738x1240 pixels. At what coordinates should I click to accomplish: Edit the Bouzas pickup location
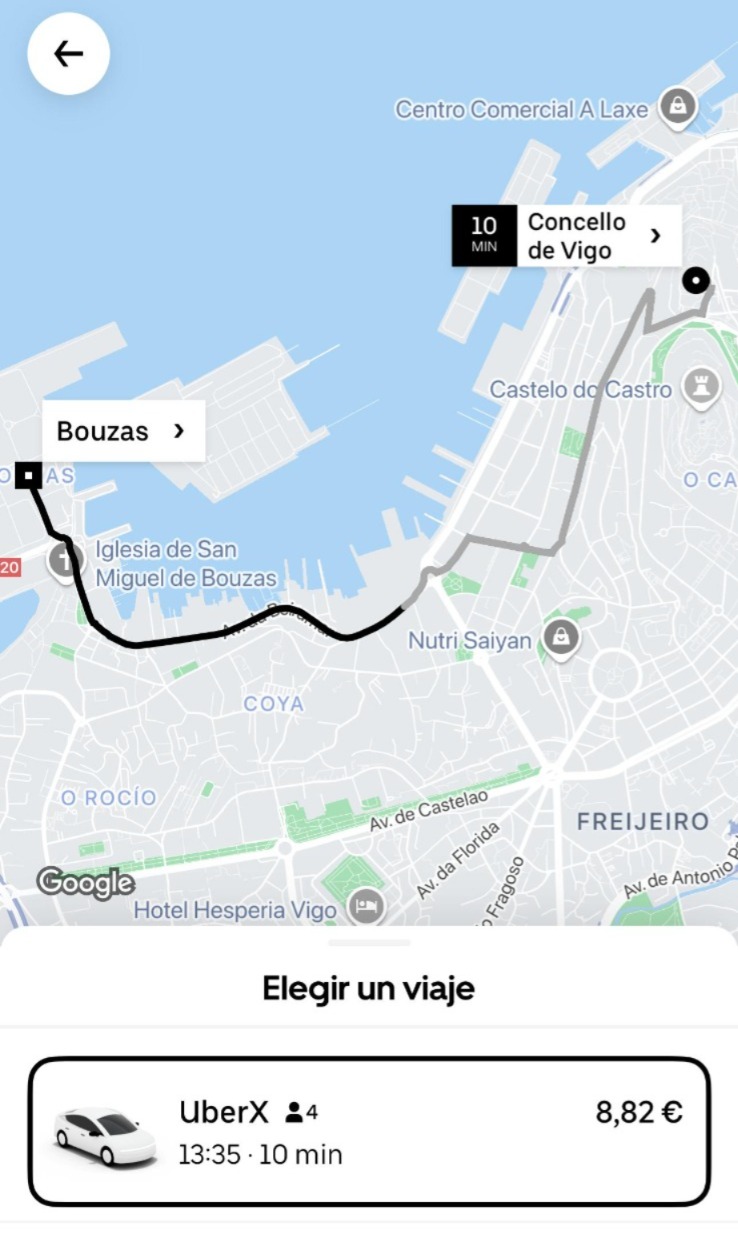tap(123, 431)
